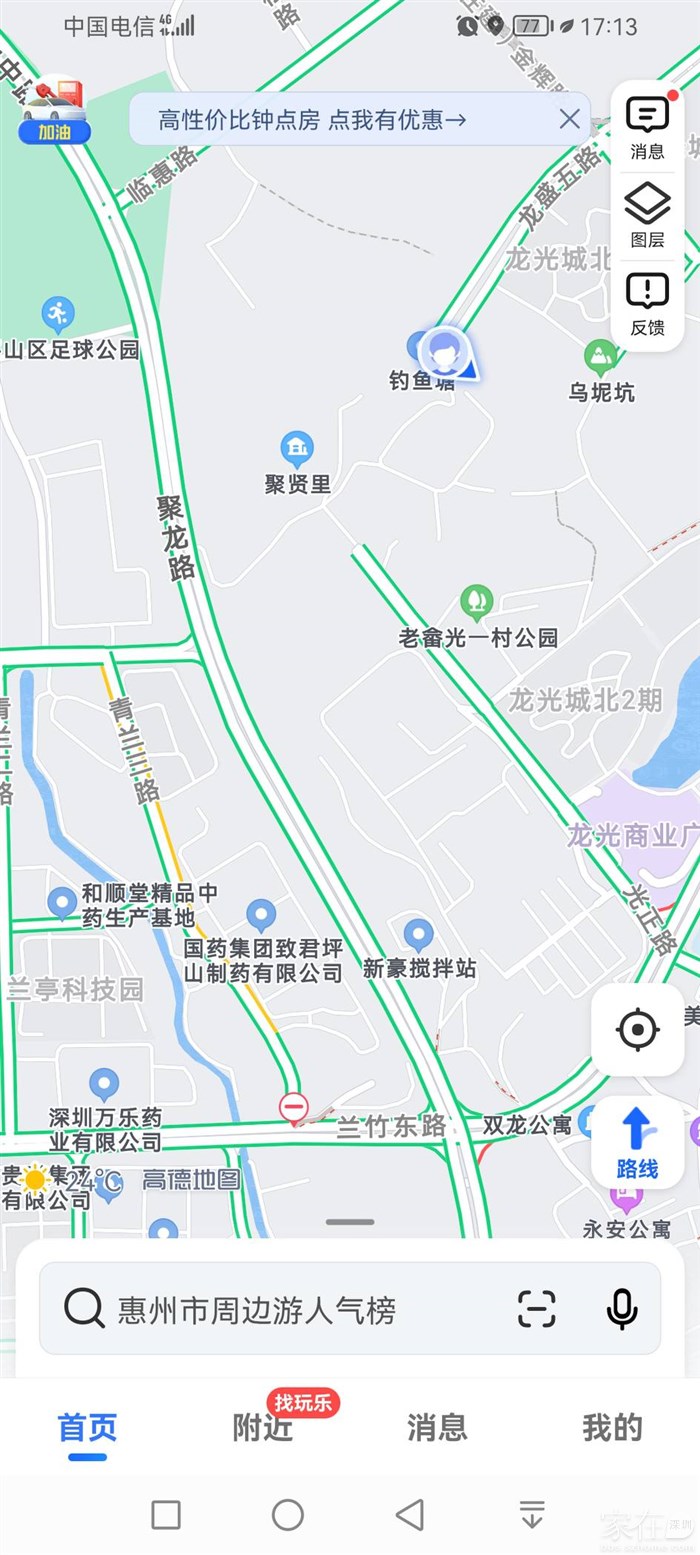Open the 加油 refuel shortcut
The width and height of the screenshot is (700, 1555).
coord(55,110)
